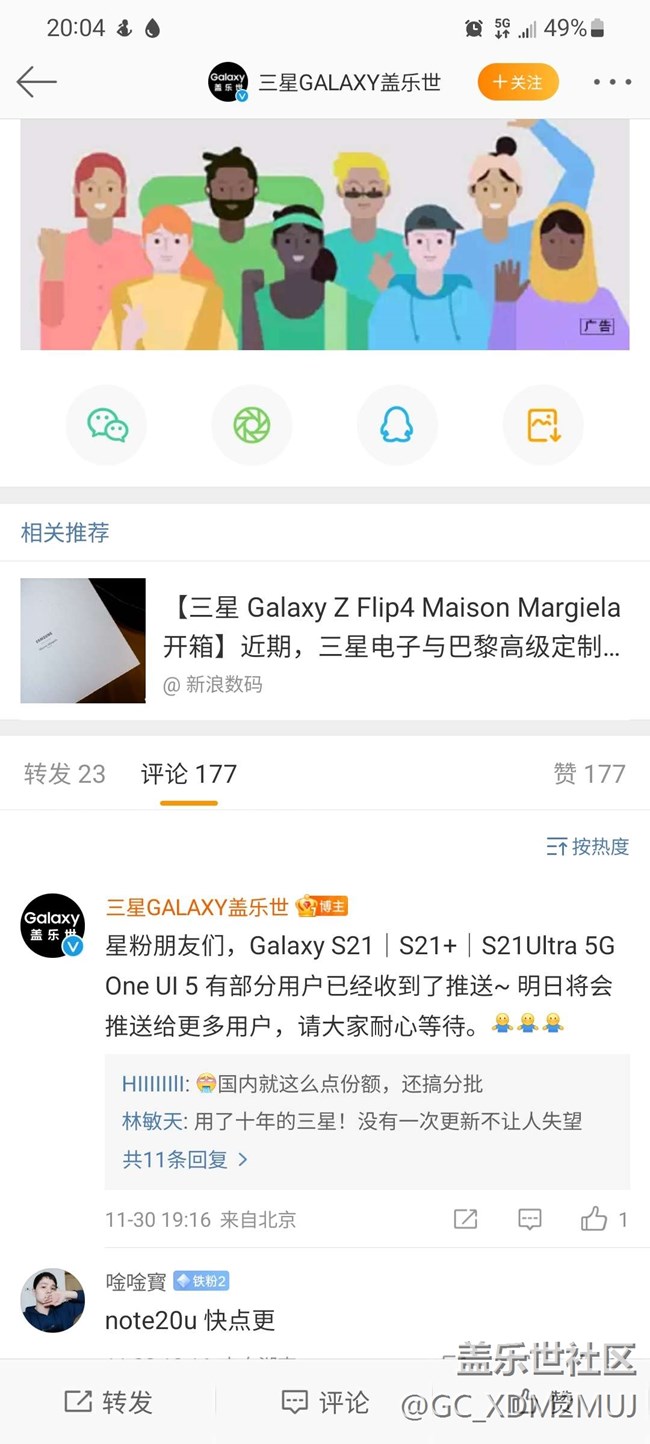Share to WeChat Moments via the shutter icon
Screen dimensions: 650x1444
(252, 425)
